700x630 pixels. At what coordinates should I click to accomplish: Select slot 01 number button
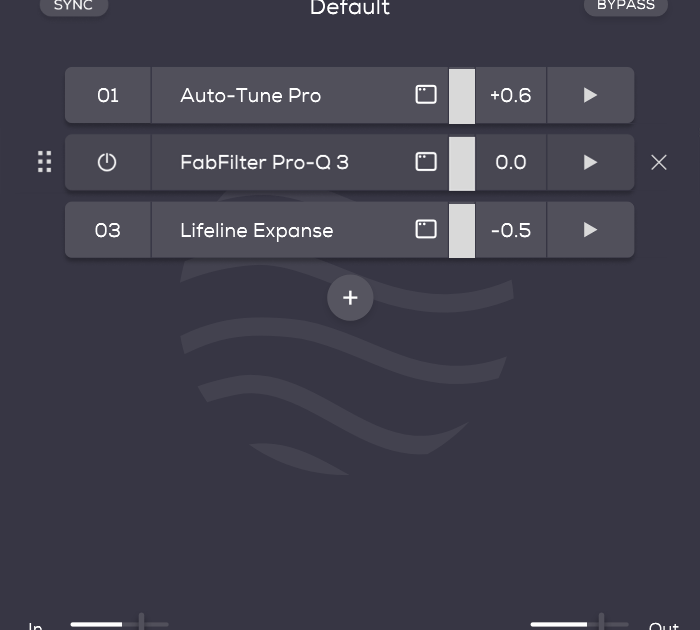pyautogui.click(x=108, y=96)
